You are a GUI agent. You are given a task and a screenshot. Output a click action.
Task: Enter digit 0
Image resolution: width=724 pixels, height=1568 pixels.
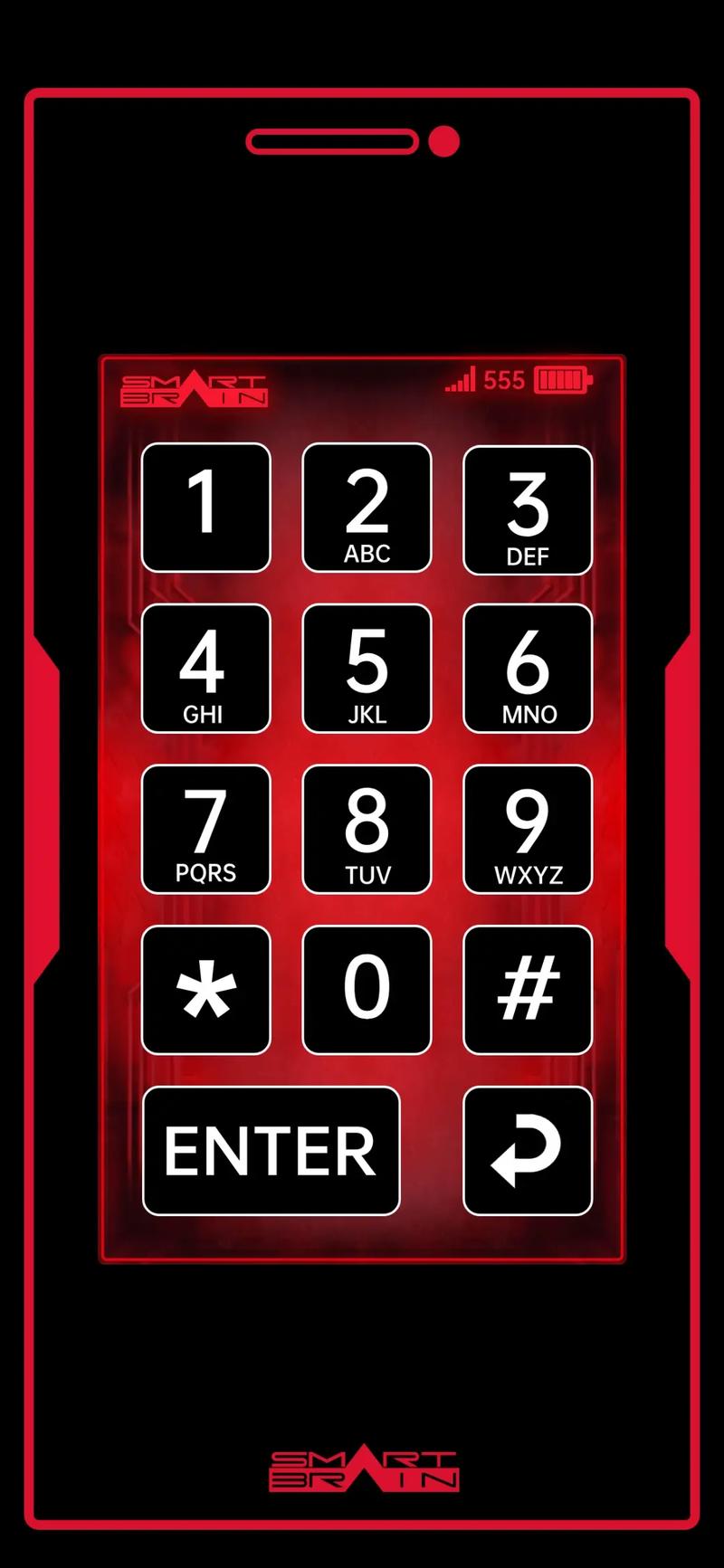point(367,990)
